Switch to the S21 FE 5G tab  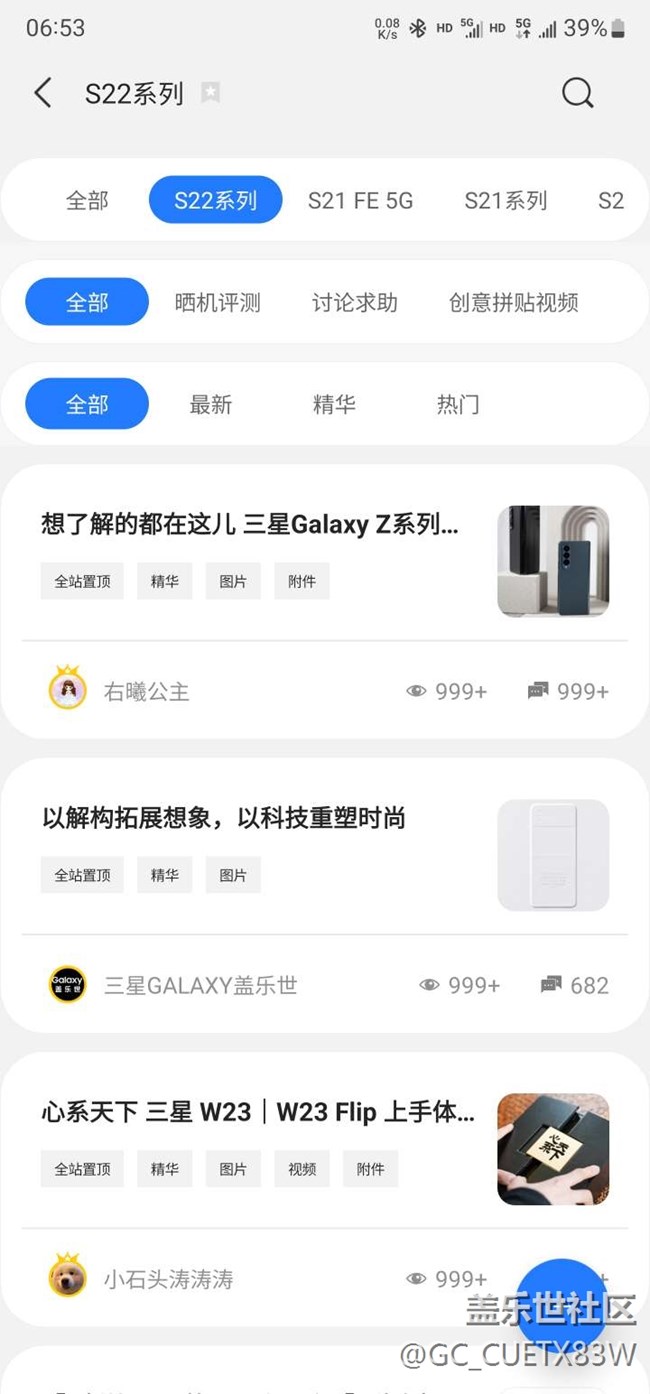(360, 200)
